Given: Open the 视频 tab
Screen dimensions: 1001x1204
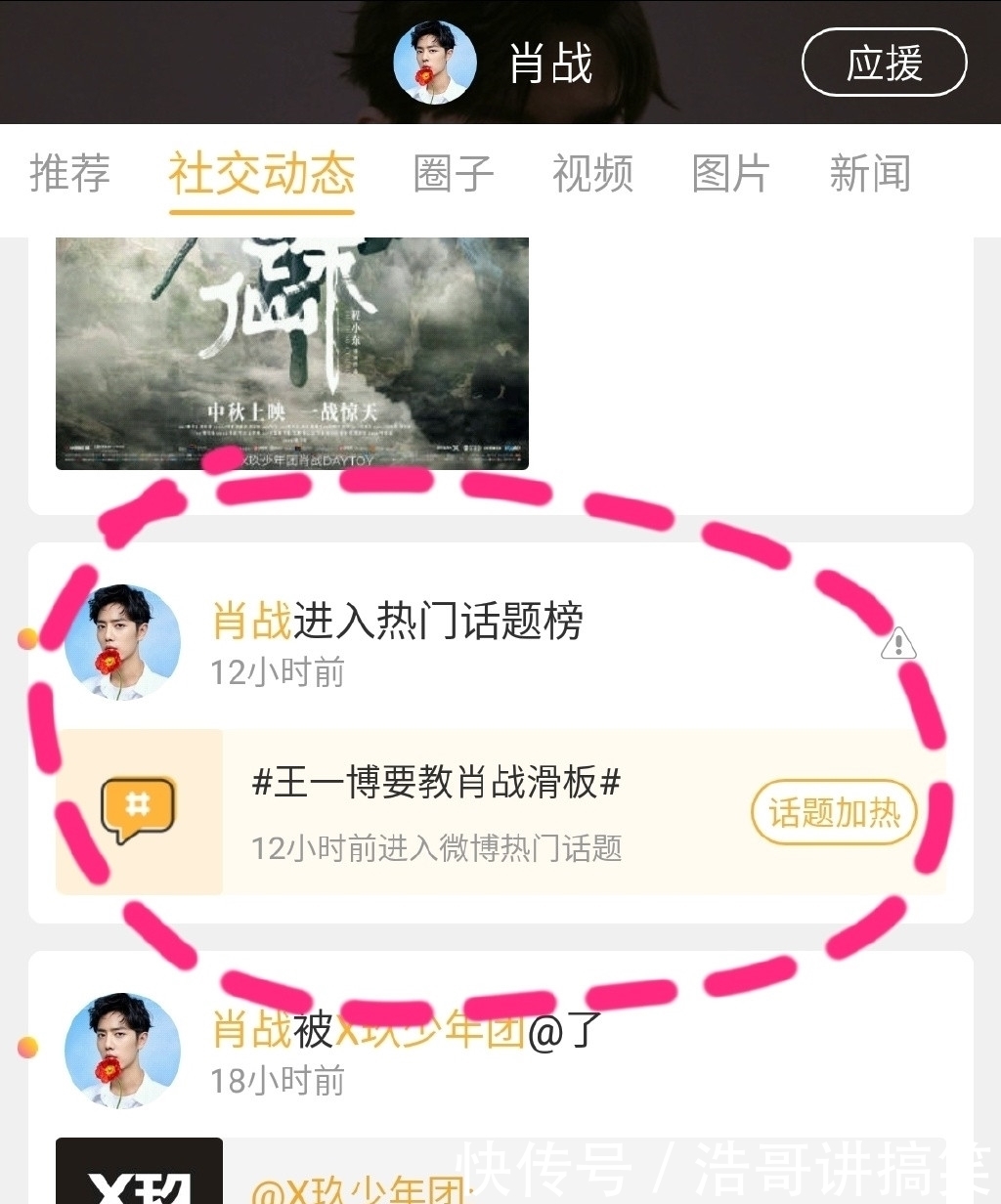Looking at the screenshot, I should 593,176.
